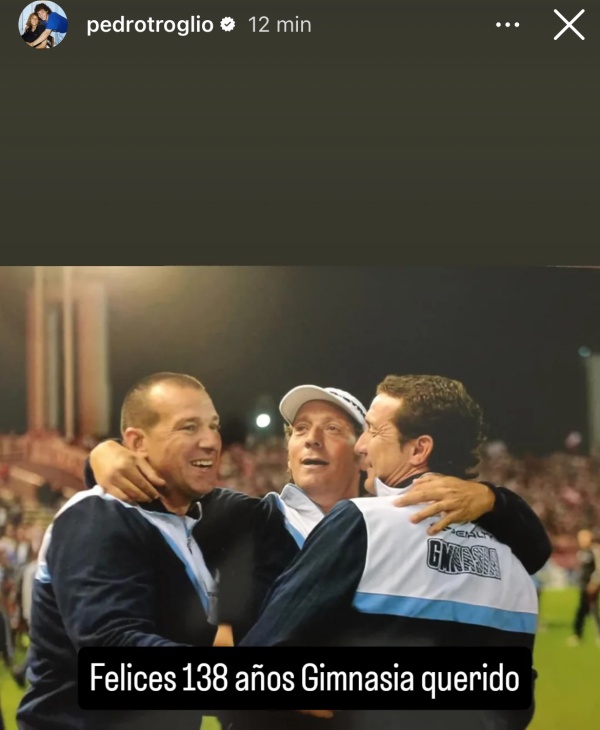The image size is (600, 730).
Task: Close the story with the X button
Action: 569,25
